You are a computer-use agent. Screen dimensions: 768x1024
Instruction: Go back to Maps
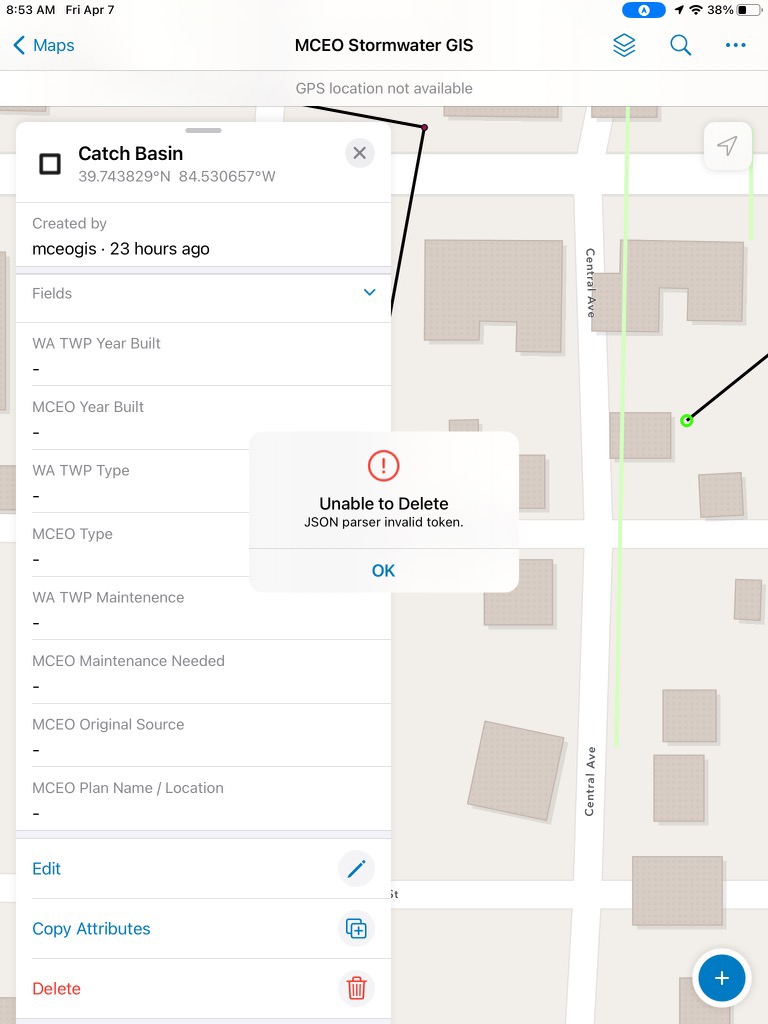coord(44,45)
